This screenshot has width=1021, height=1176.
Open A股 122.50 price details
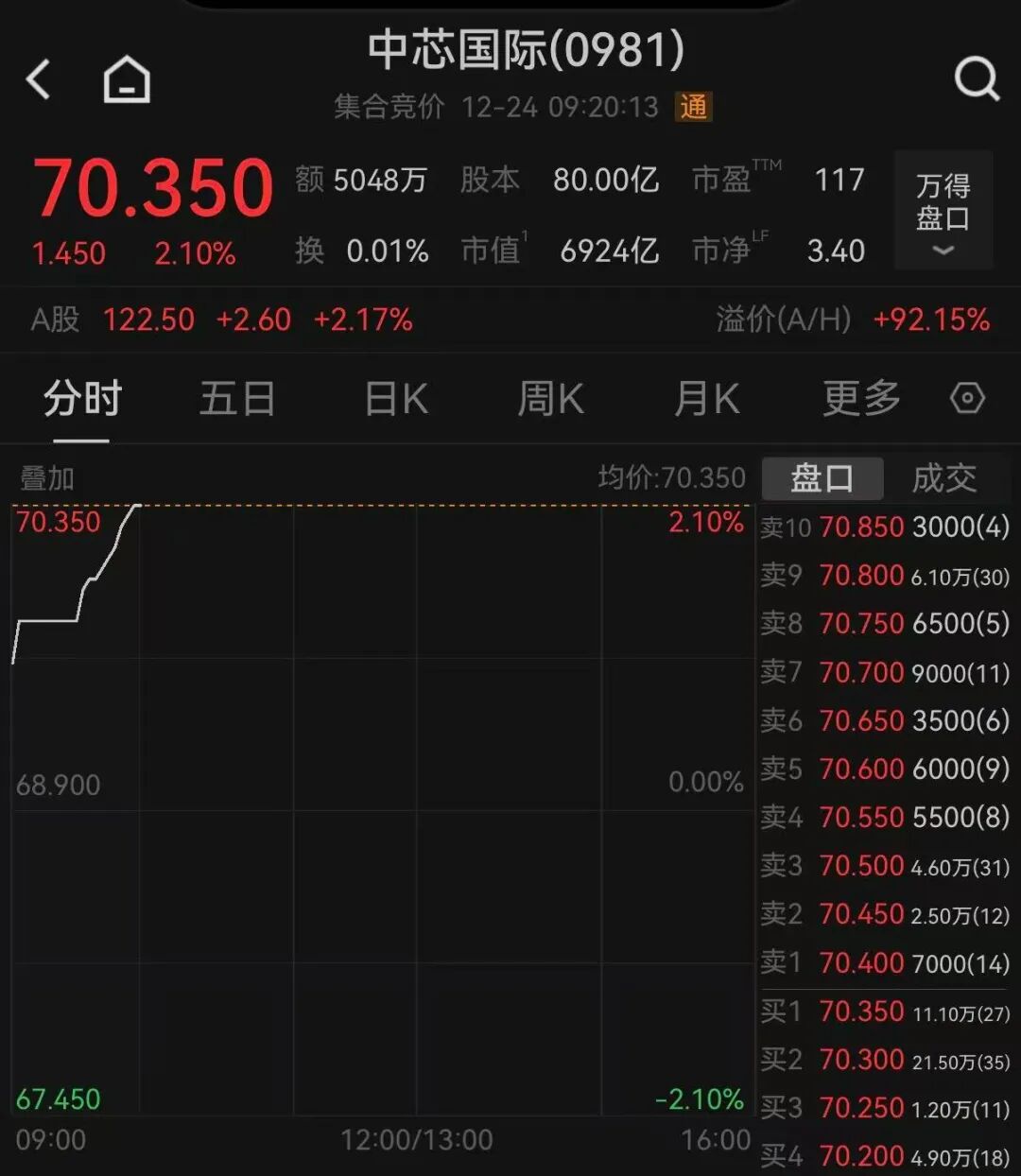point(147,320)
